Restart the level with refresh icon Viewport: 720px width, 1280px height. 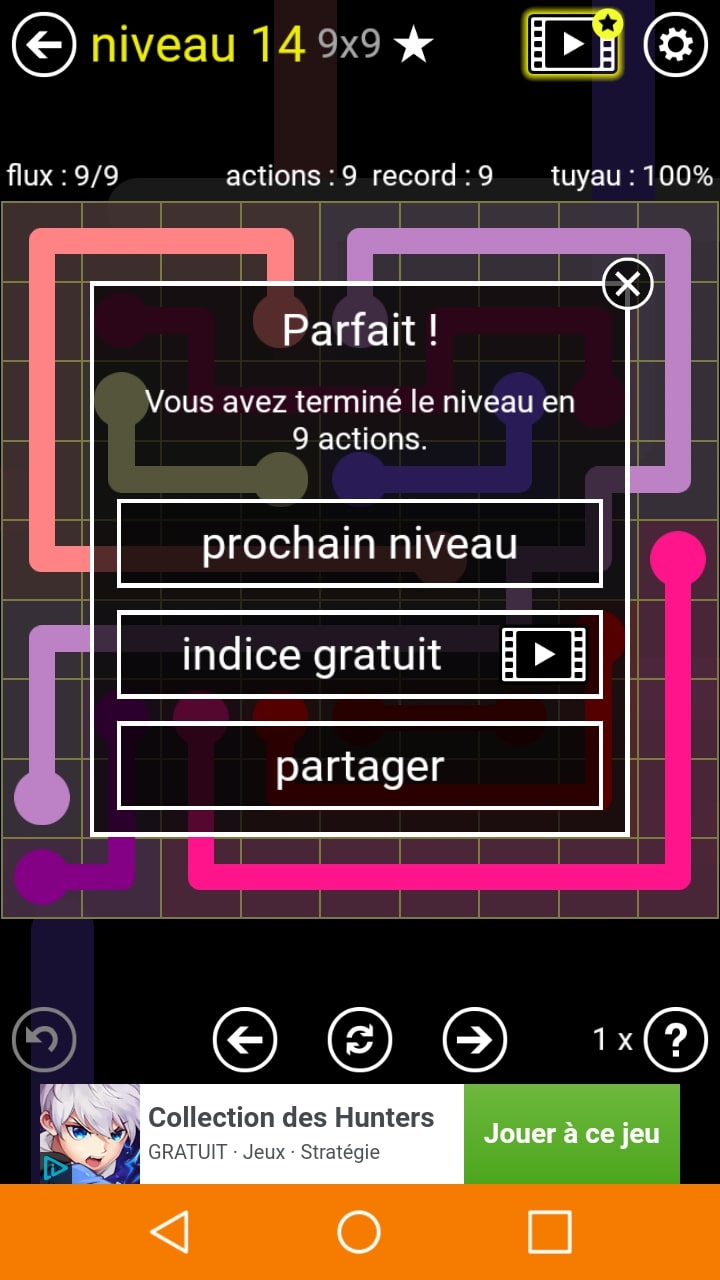[x=360, y=1040]
